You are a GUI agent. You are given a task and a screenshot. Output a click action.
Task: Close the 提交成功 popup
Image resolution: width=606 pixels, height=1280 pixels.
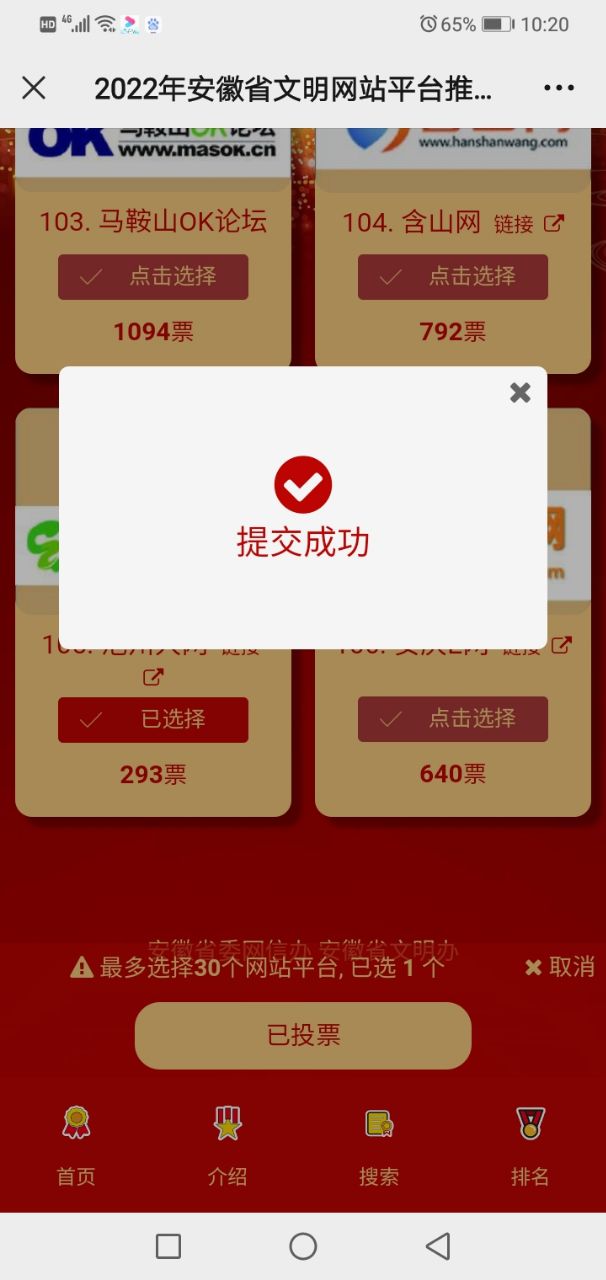tap(520, 393)
